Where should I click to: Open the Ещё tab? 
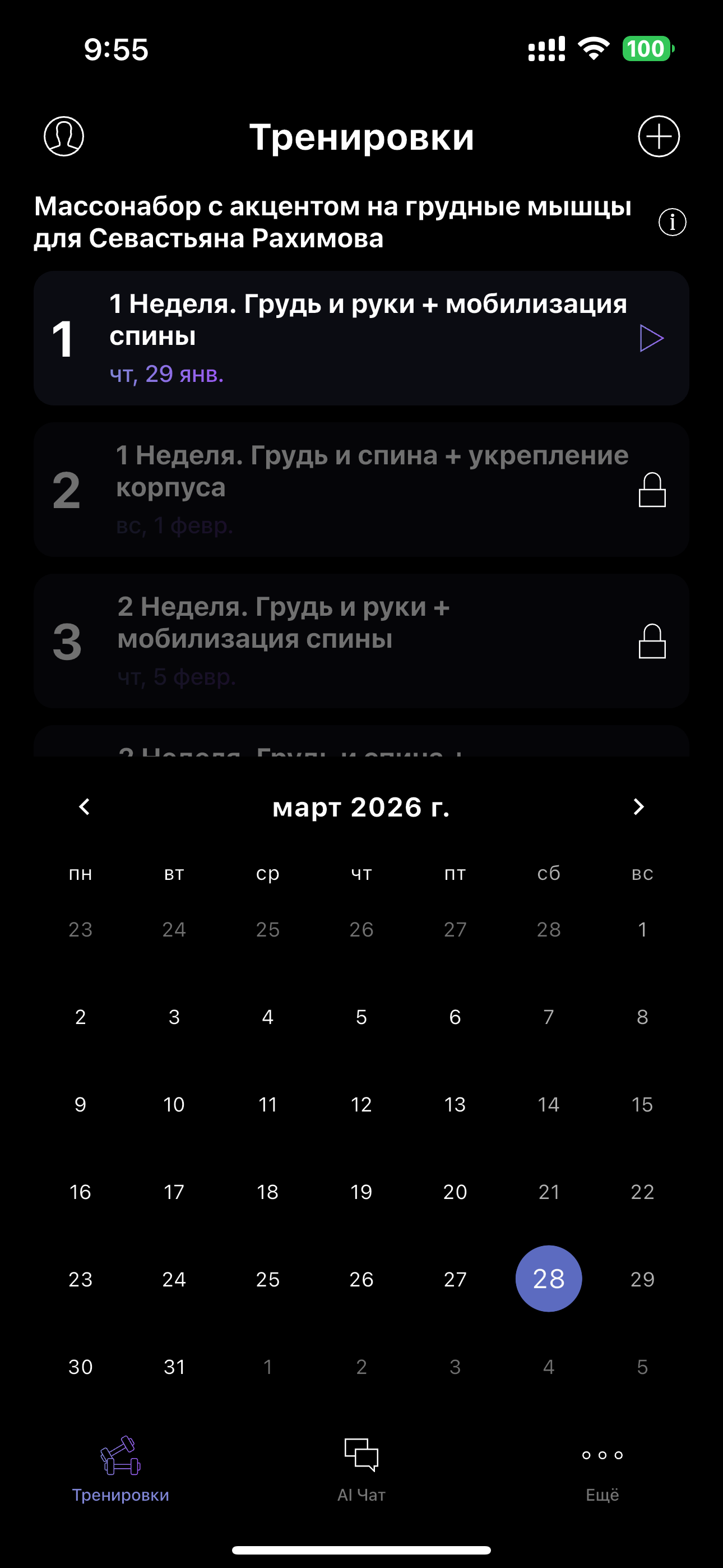(x=602, y=1468)
